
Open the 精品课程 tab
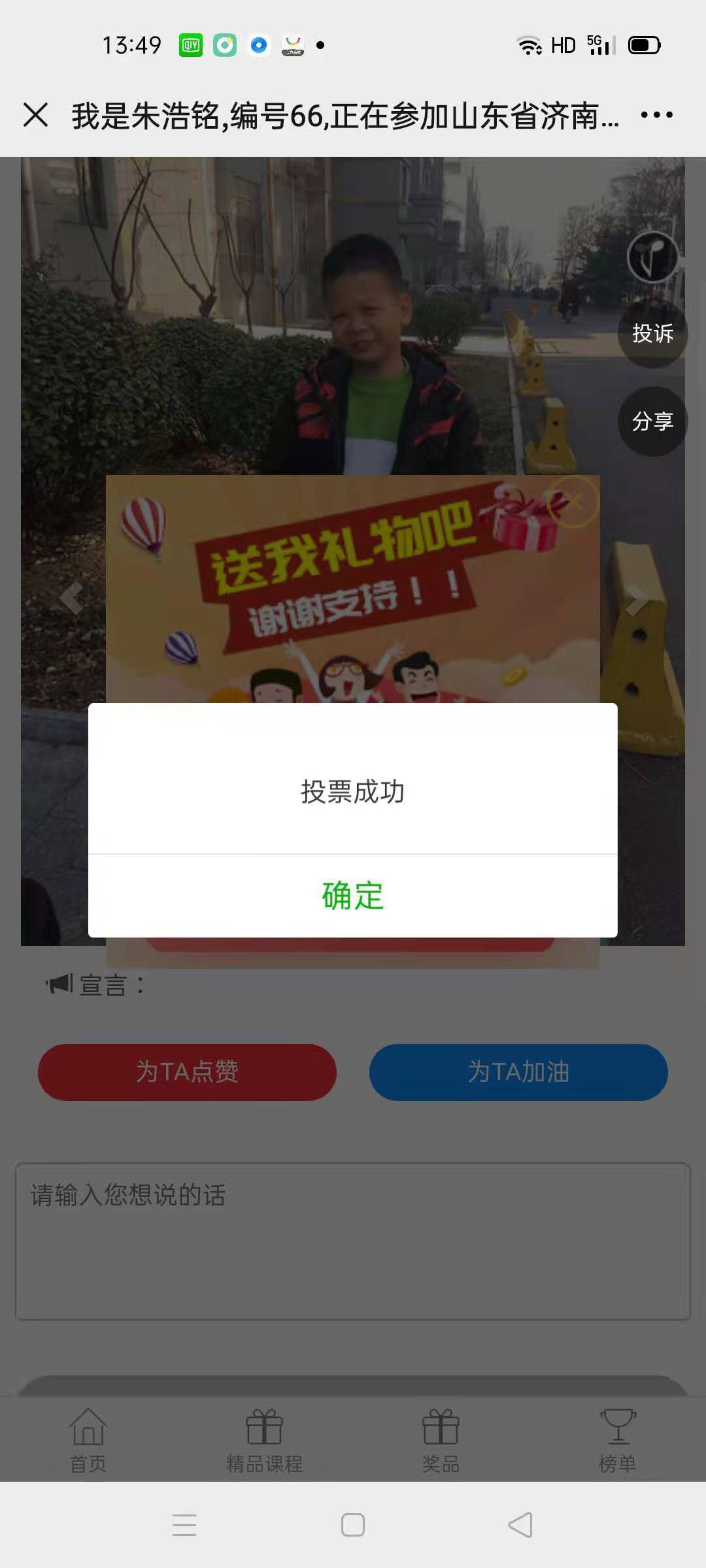tap(265, 1441)
